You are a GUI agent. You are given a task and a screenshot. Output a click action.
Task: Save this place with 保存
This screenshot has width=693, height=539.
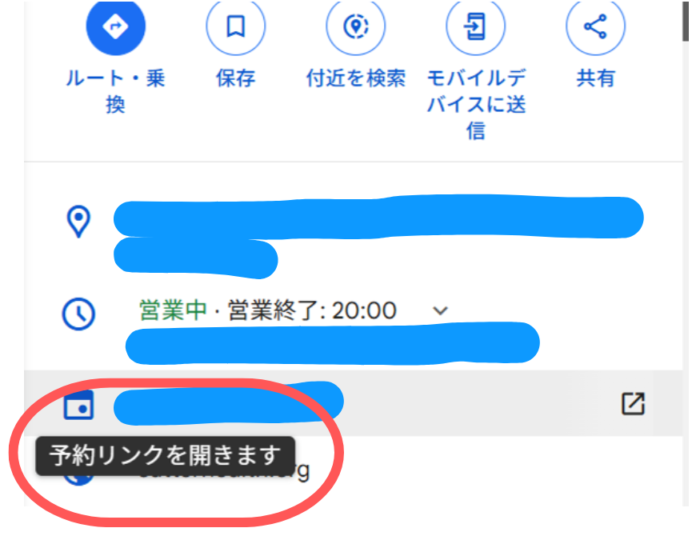[x=235, y=28]
